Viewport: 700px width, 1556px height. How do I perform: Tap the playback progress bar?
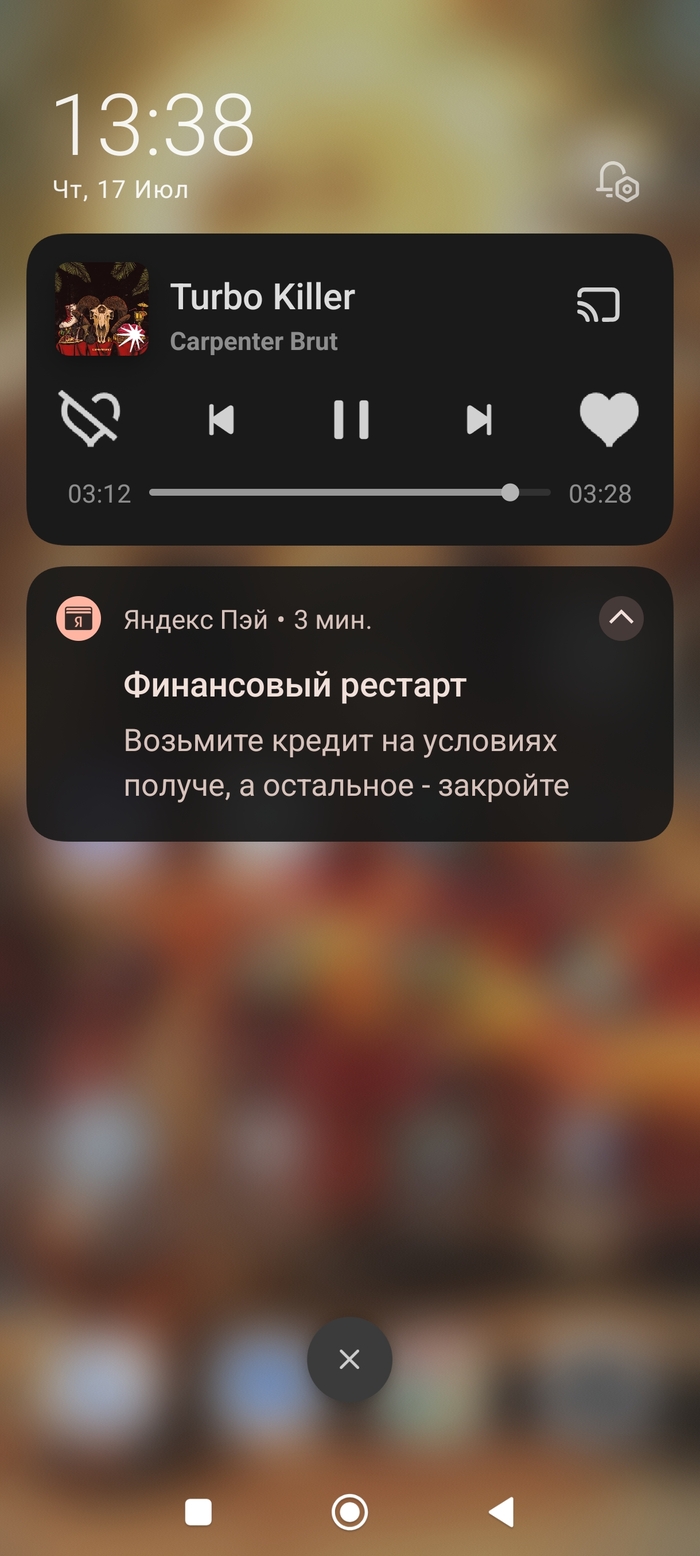click(350, 493)
